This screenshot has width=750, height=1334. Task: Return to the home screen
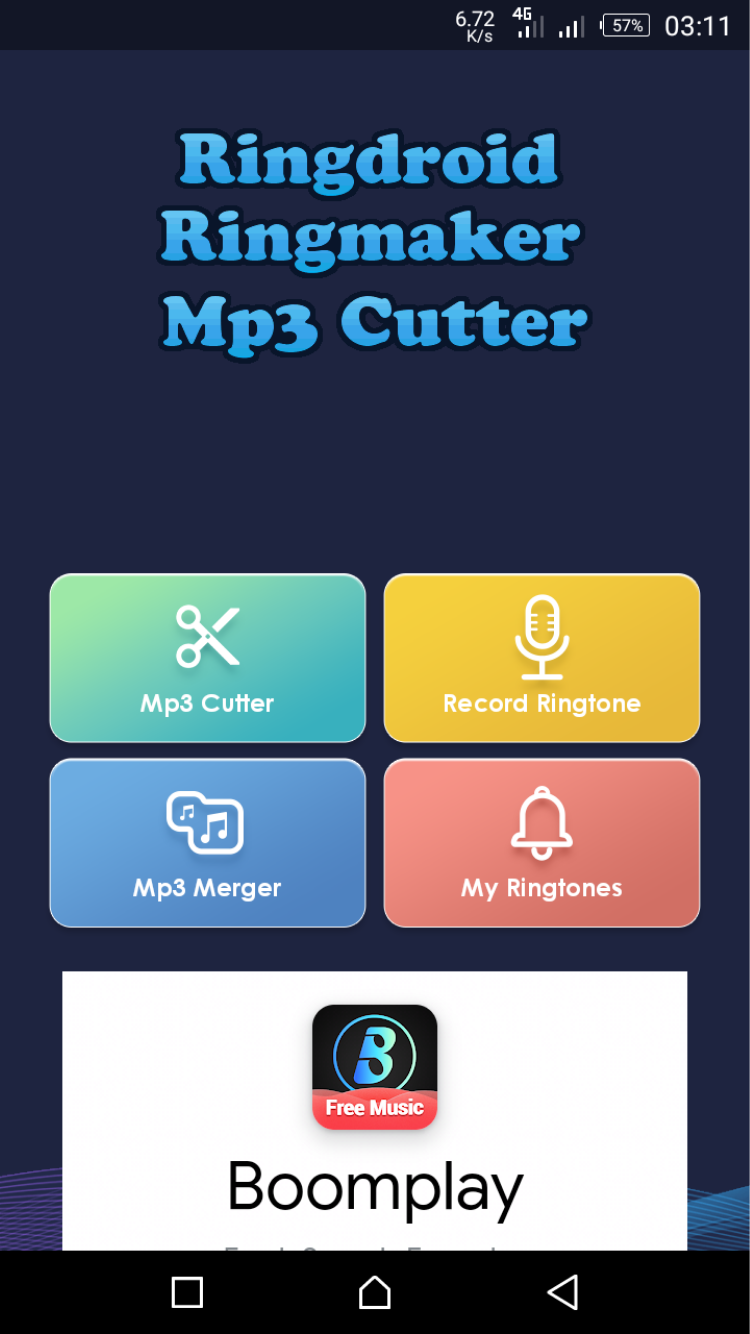point(375,1292)
